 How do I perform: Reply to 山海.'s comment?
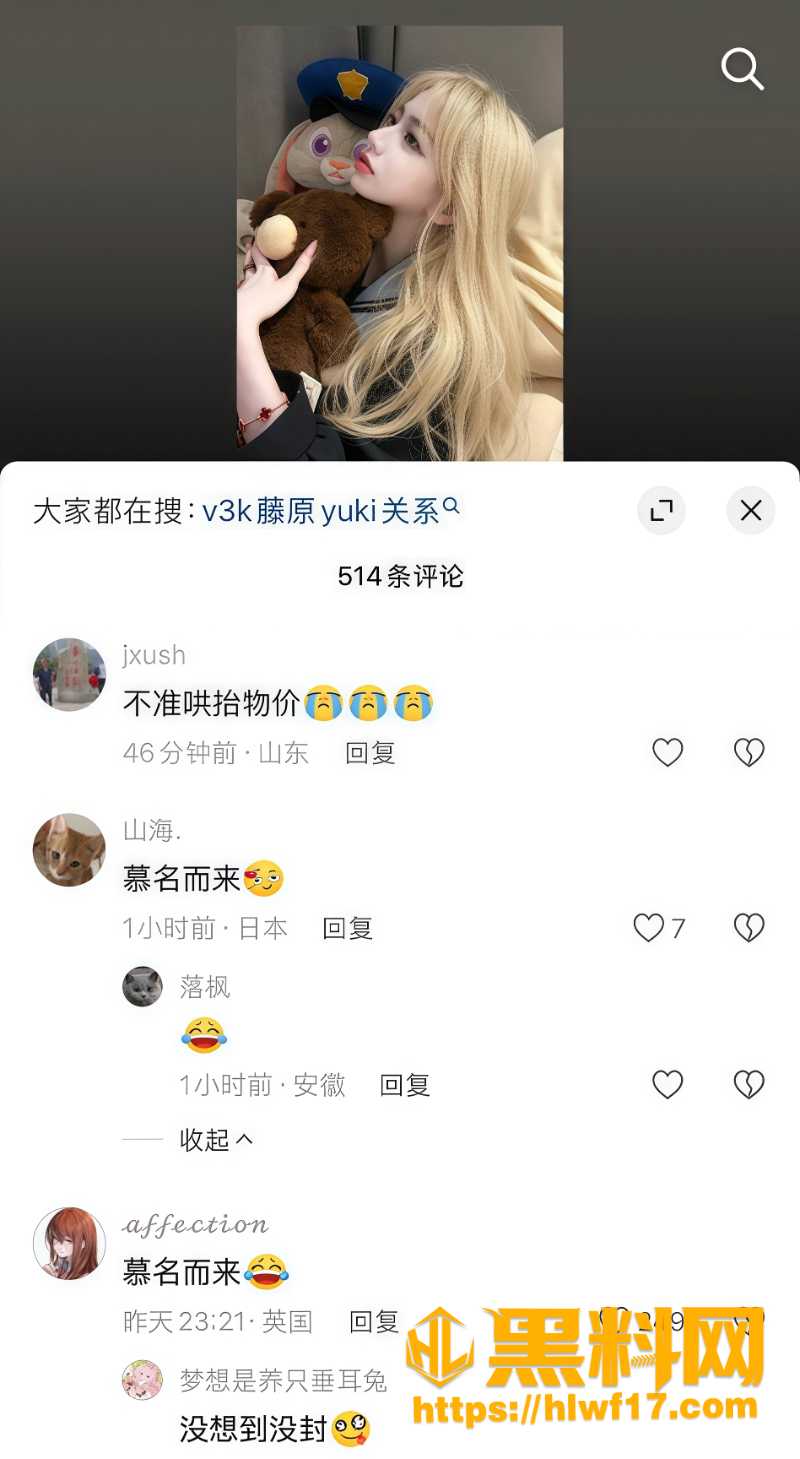coord(347,928)
